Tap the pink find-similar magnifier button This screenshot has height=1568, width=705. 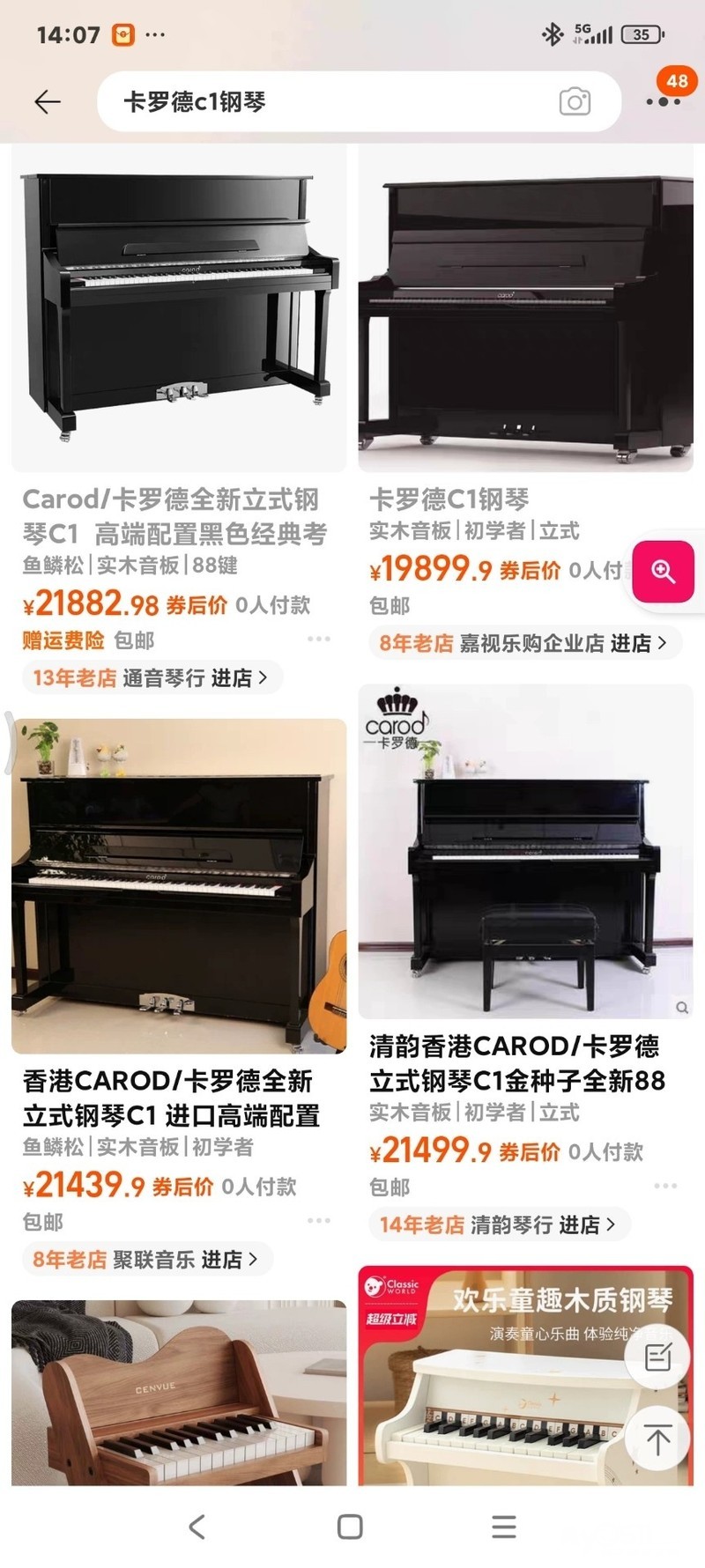click(663, 572)
